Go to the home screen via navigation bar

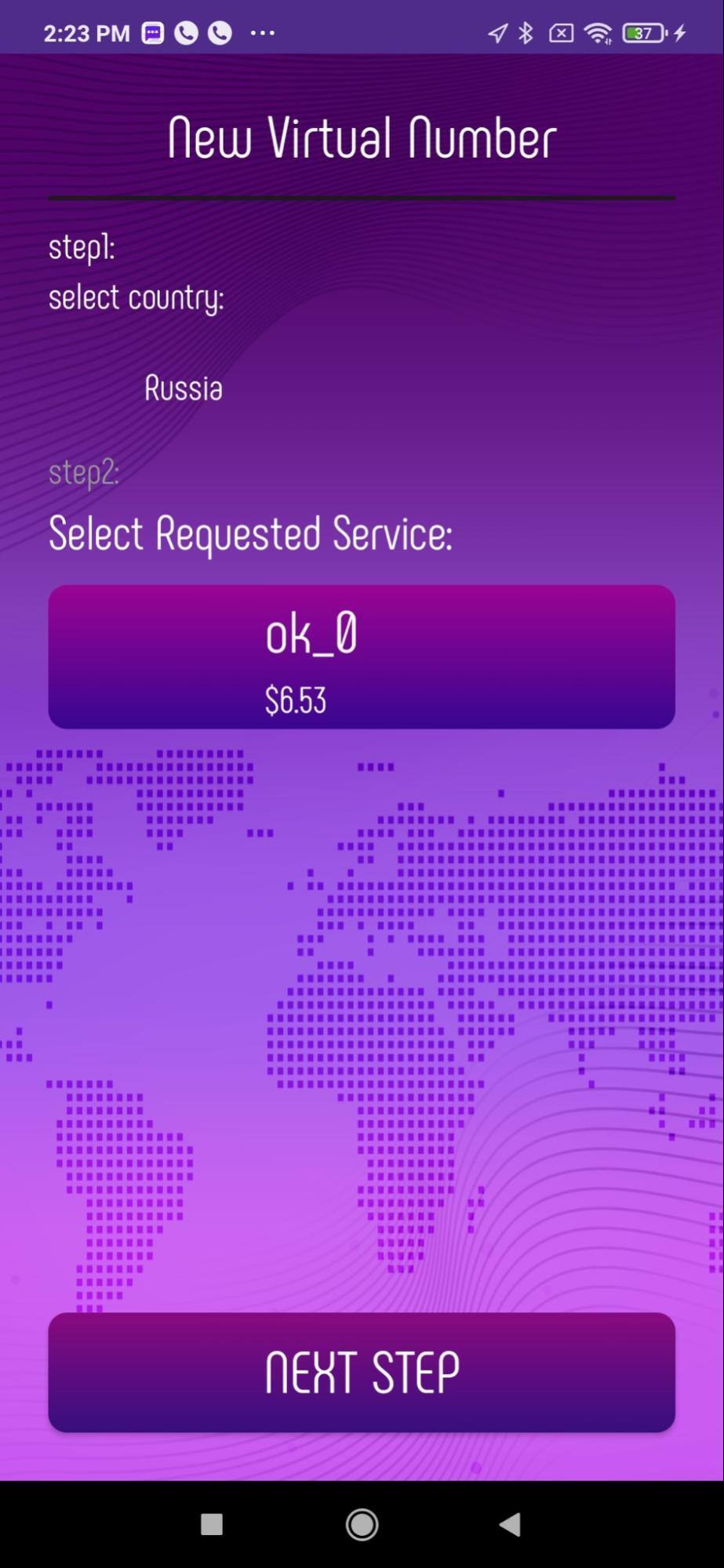tap(362, 1524)
